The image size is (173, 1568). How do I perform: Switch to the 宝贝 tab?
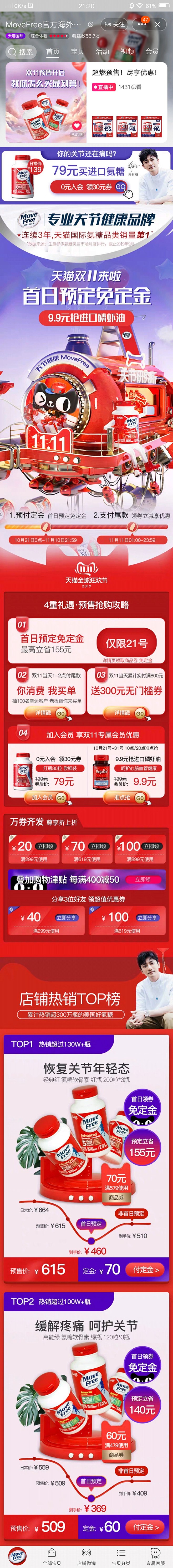point(77,52)
